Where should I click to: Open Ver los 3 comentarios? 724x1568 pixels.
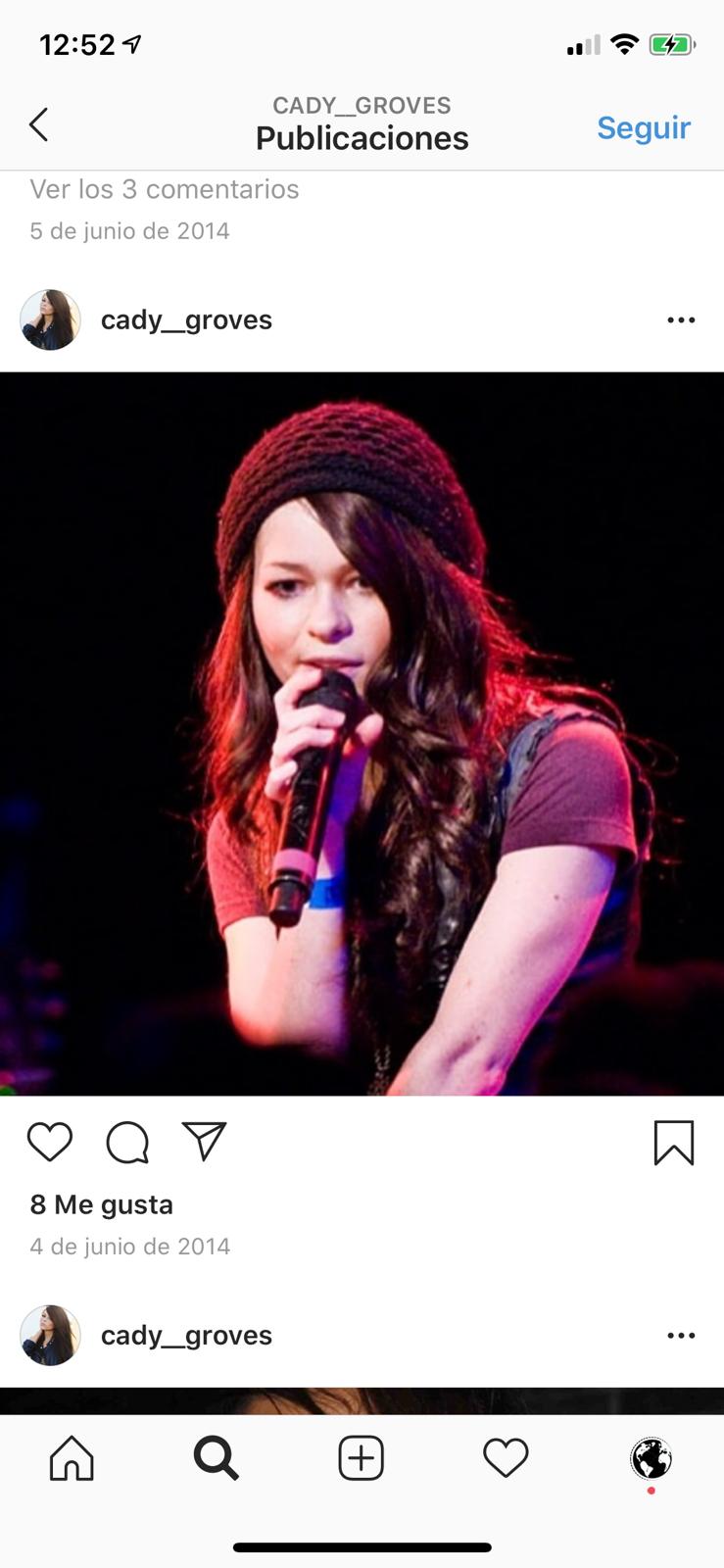pyautogui.click(x=165, y=189)
